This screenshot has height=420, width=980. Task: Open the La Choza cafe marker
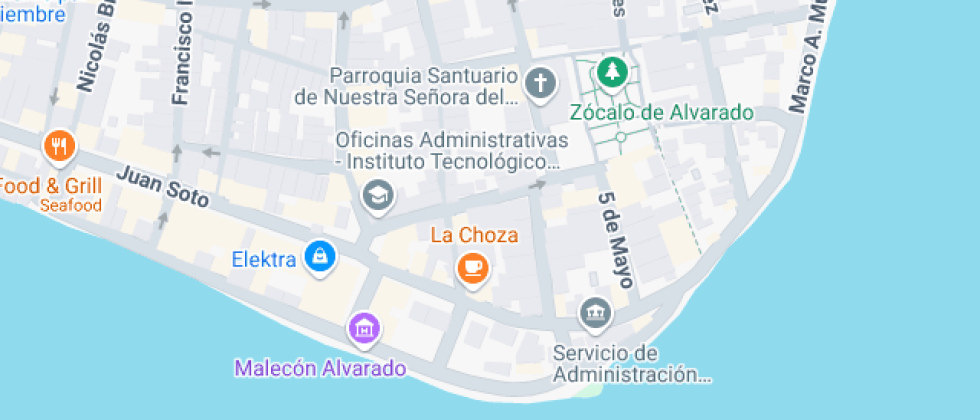tap(473, 269)
